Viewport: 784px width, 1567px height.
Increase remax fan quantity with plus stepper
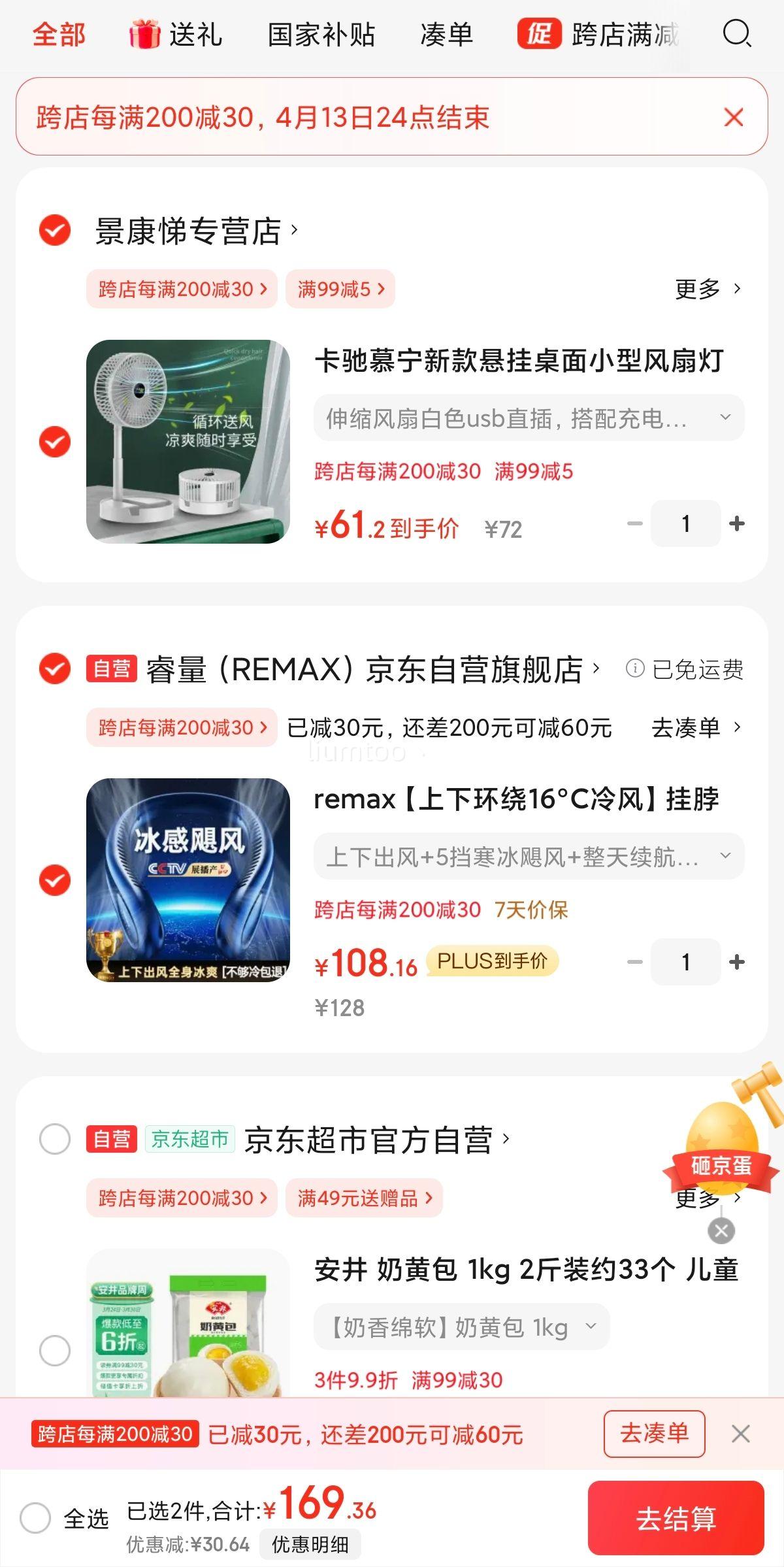(738, 963)
